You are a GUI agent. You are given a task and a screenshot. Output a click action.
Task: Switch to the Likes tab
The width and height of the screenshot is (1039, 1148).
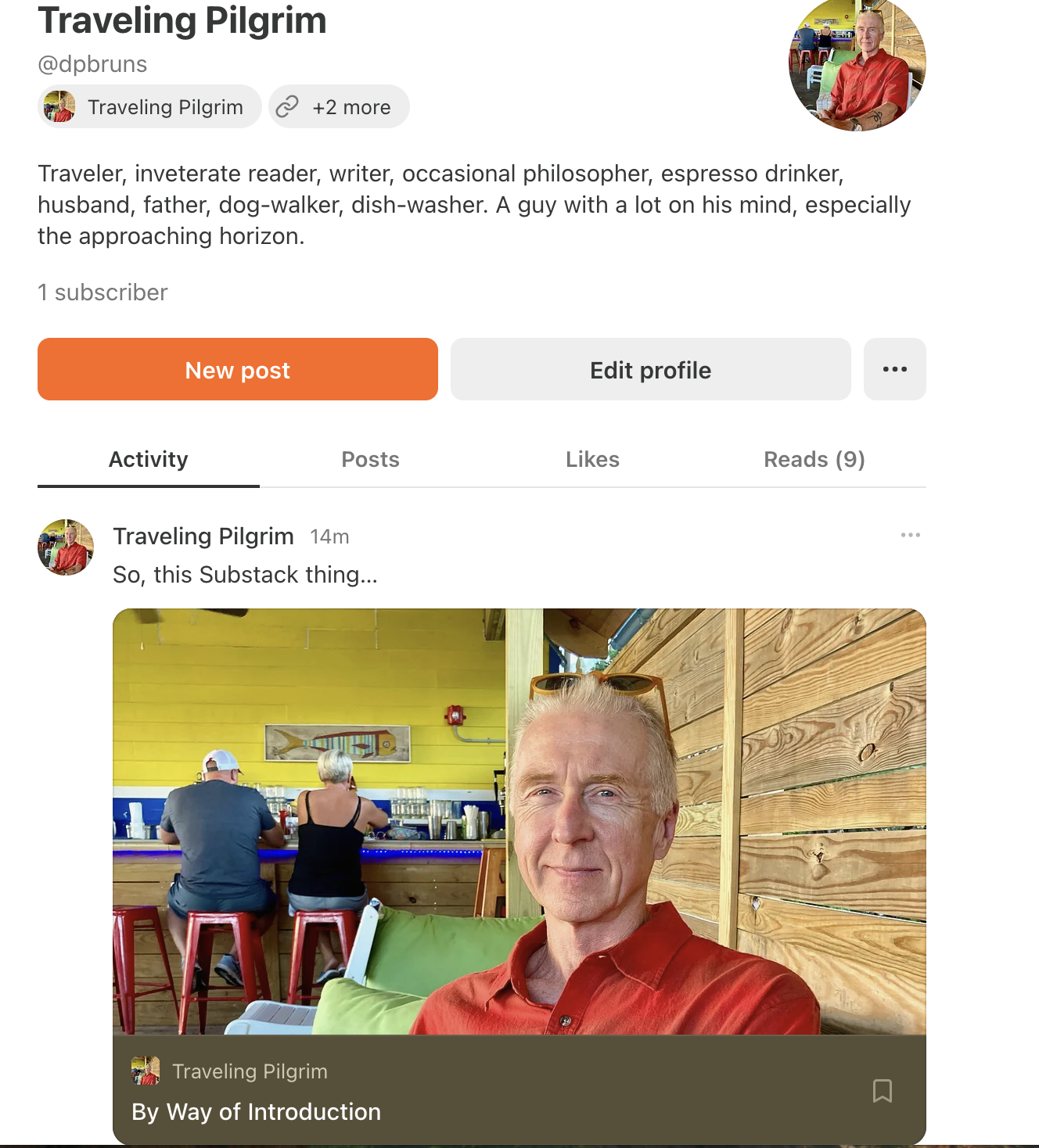pyautogui.click(x=592, y=459)
